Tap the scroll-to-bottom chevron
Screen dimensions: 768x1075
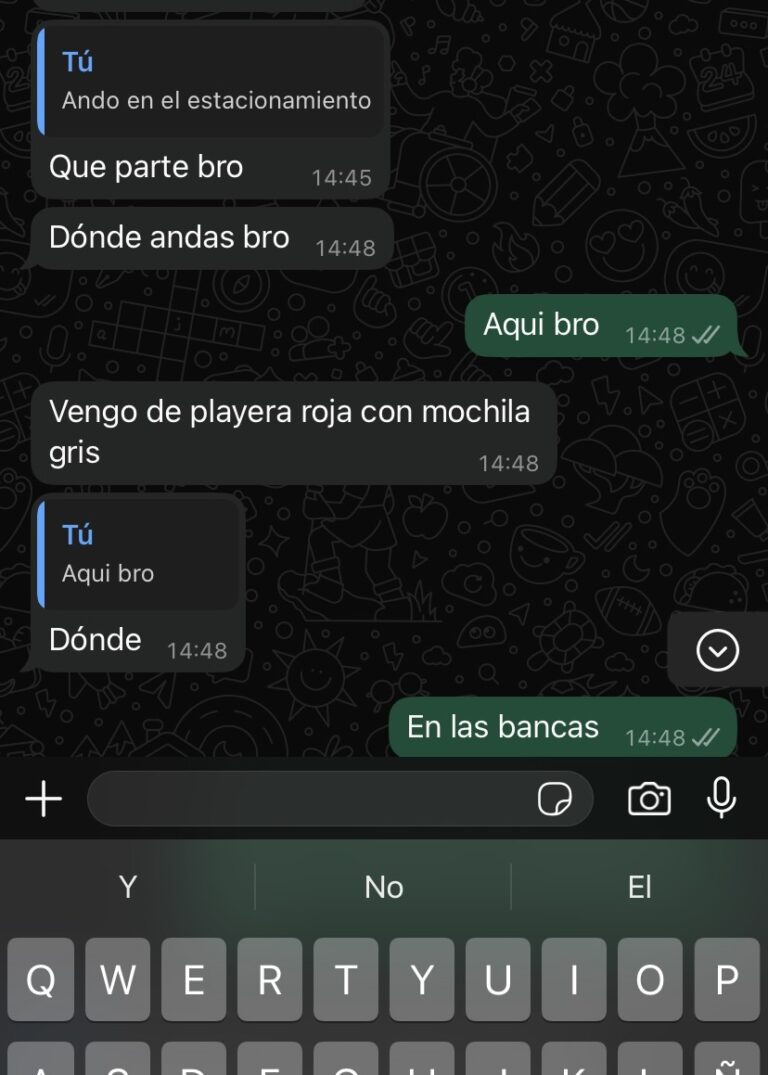[716, 650]
